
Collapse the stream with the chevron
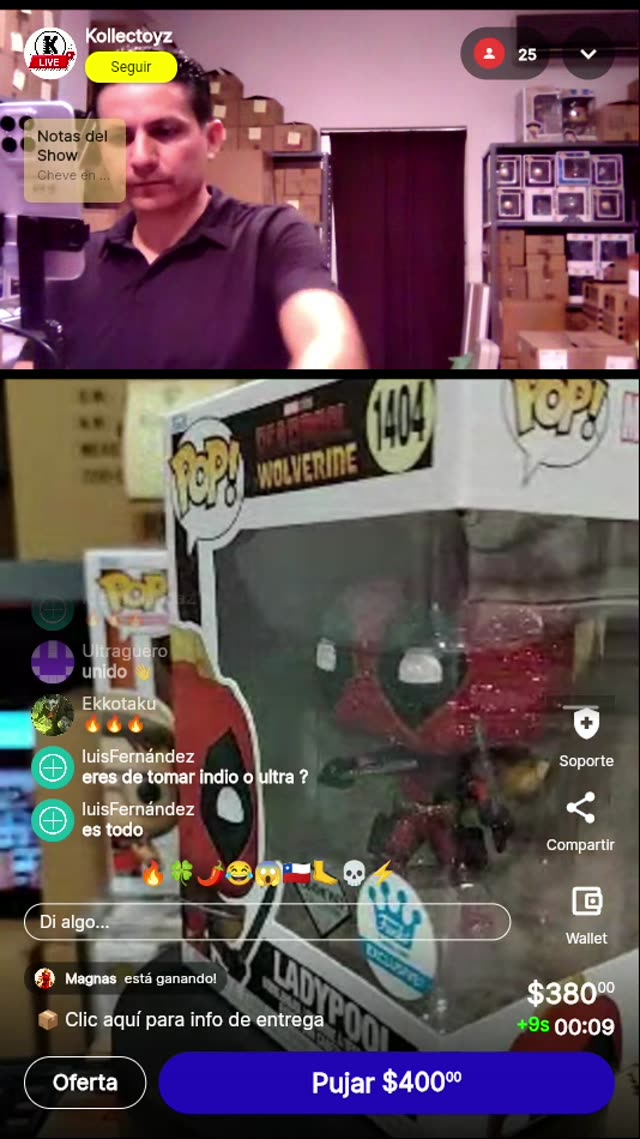(x=588, y=54)
